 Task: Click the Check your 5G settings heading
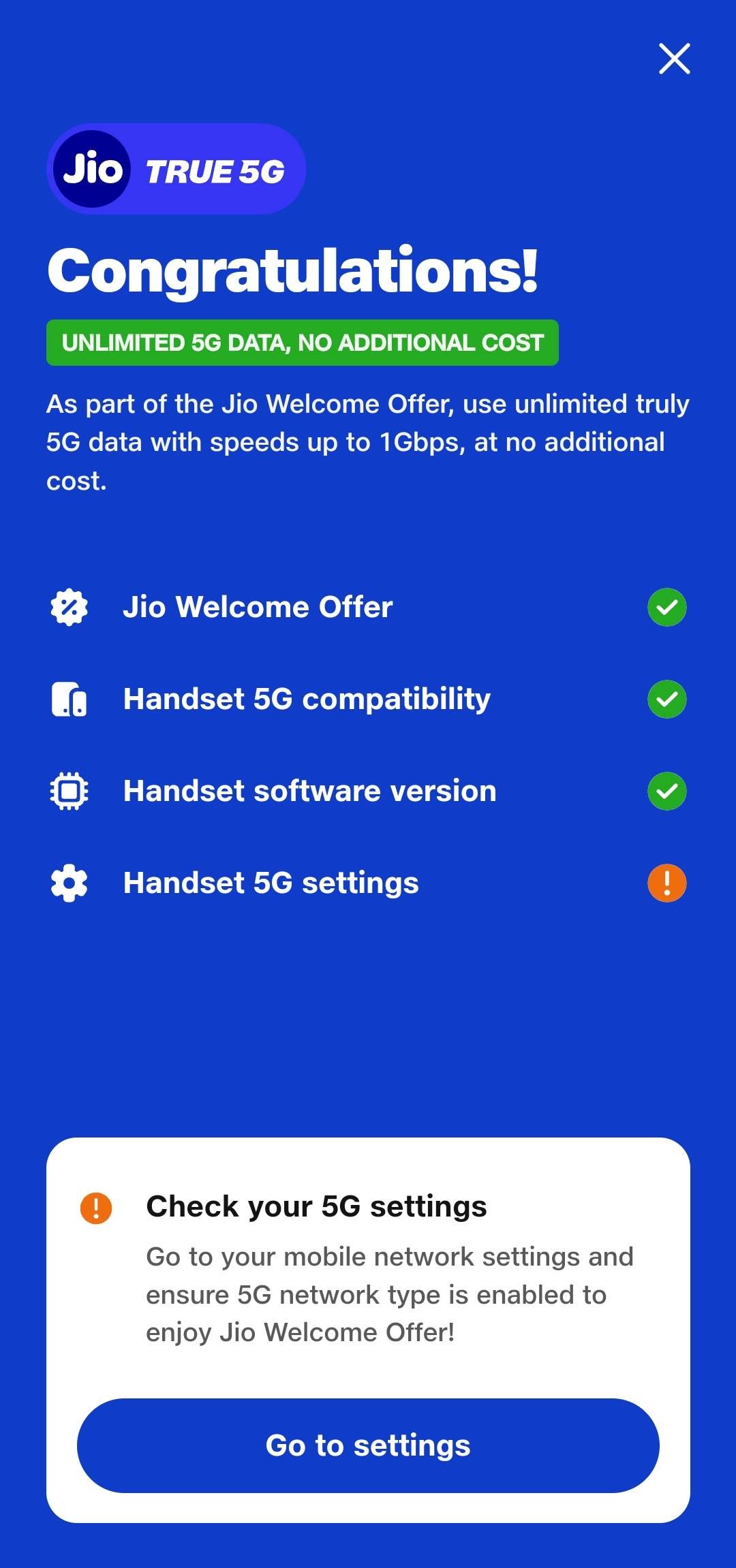317,1206
